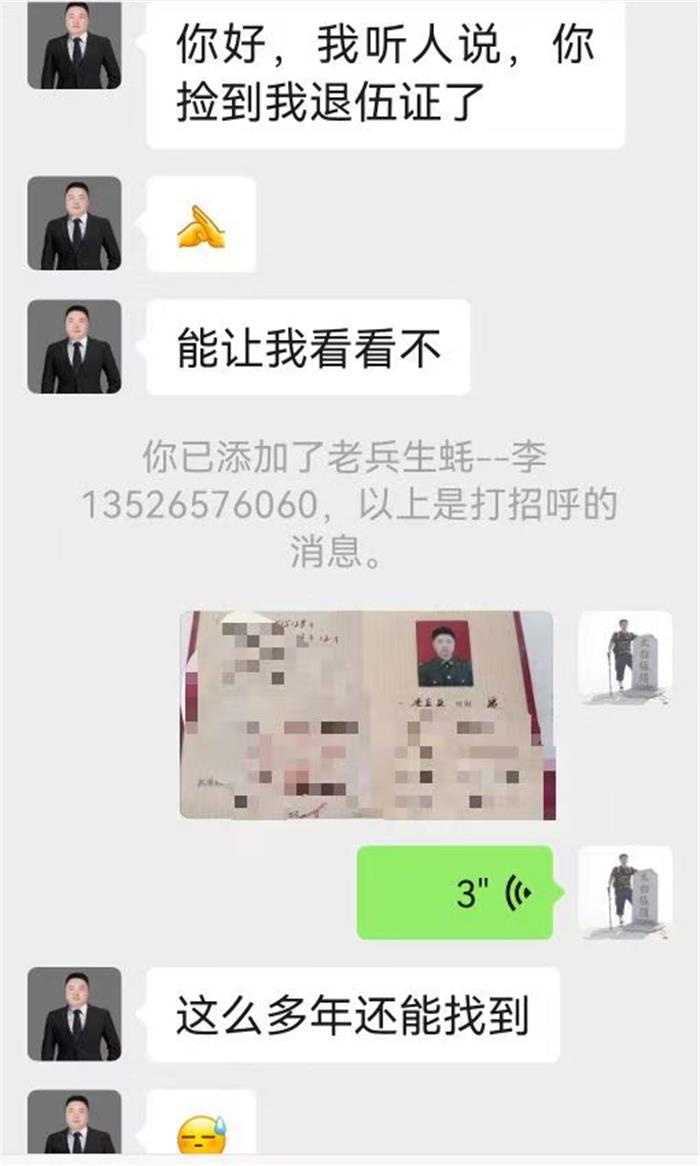Open contact avatar beside "能让我看看不"
This screenshot has height=1166, width=700.
click(74, 347)
